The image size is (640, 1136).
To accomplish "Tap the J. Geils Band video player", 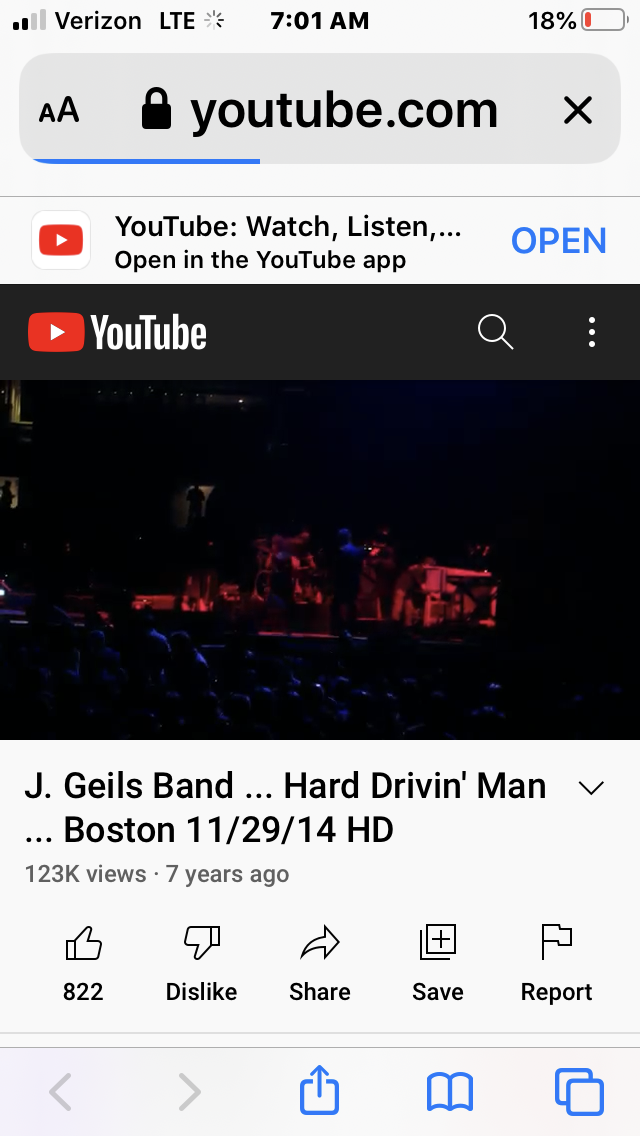I will point(320,559).
